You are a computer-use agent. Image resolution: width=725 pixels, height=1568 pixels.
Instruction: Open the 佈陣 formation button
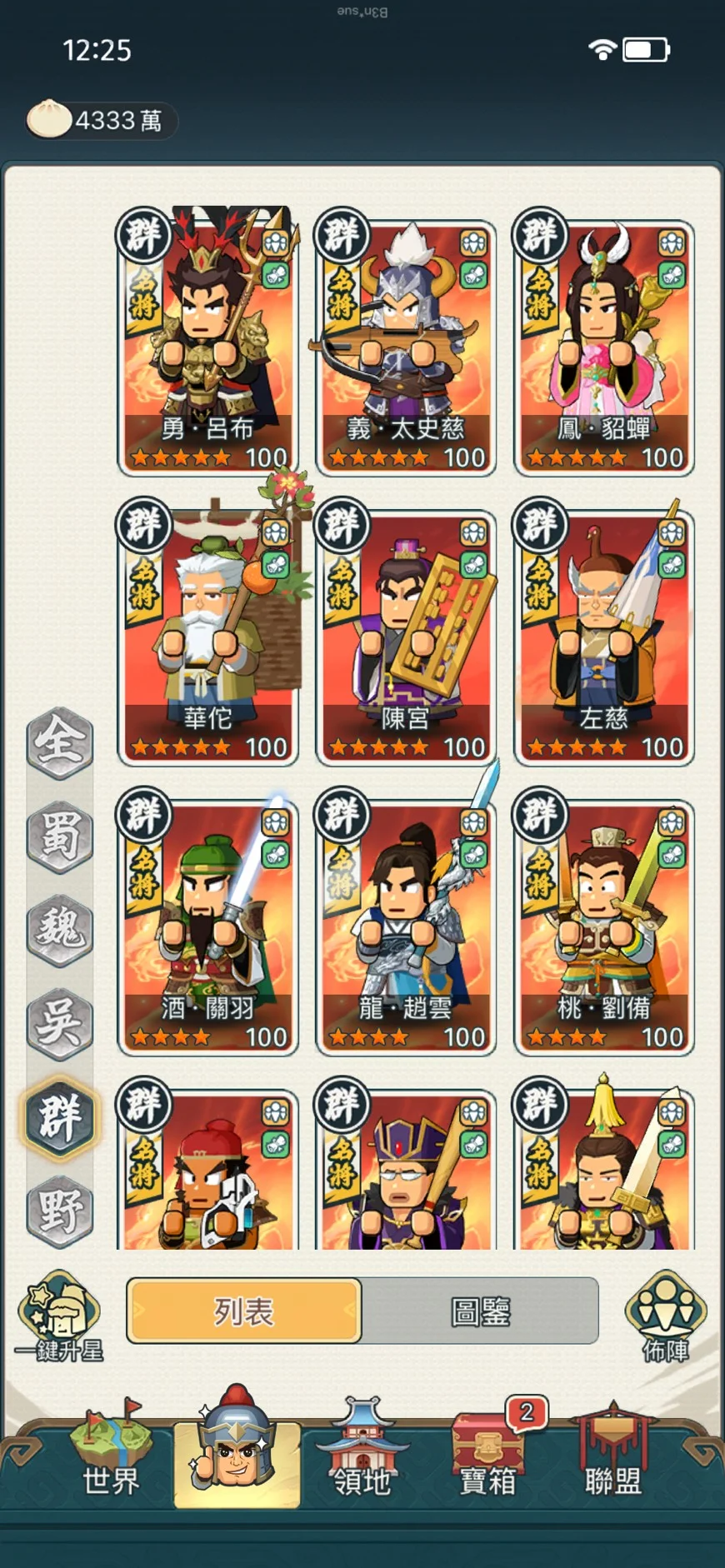tap(665, 1316)
